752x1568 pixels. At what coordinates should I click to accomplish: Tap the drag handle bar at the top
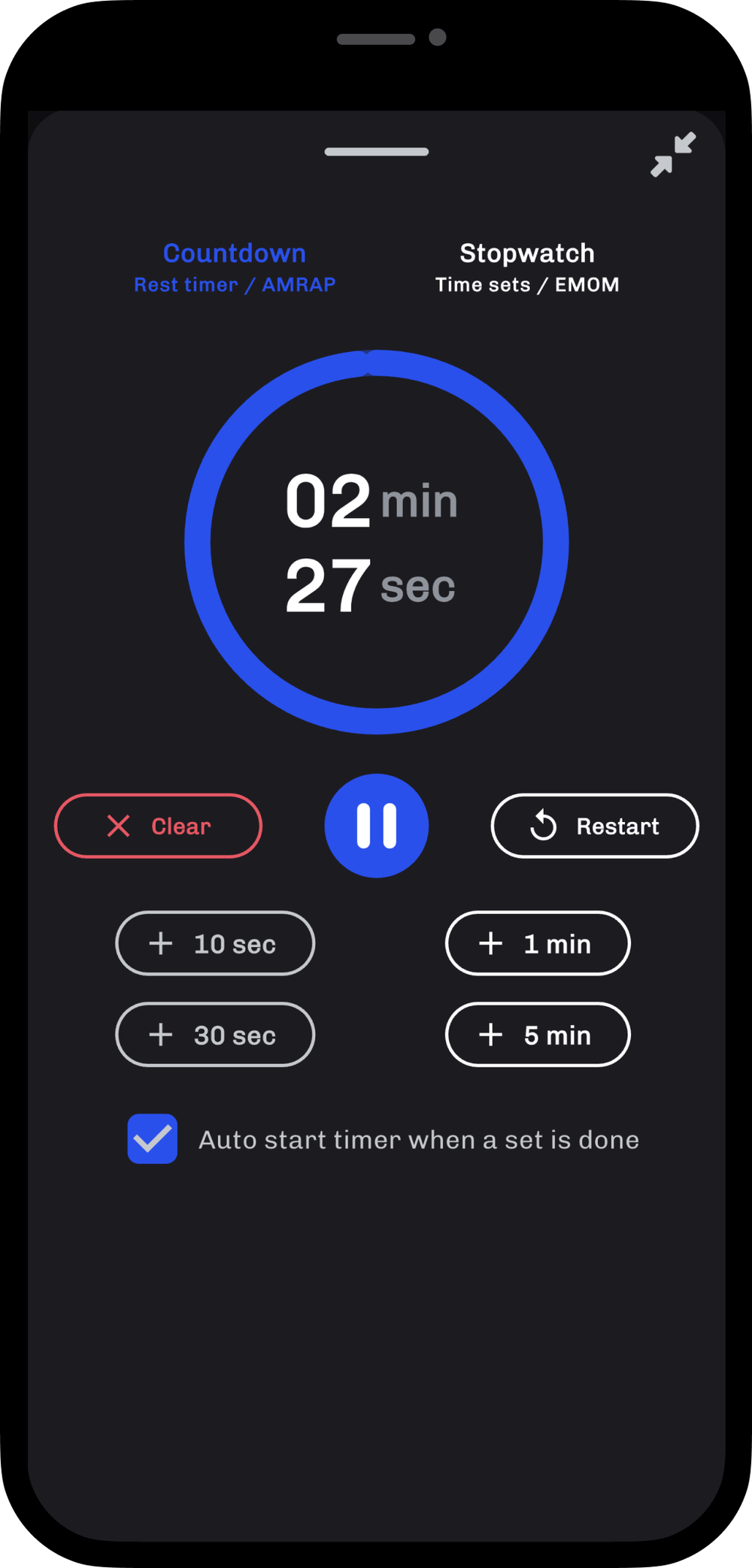pos(376,150)
